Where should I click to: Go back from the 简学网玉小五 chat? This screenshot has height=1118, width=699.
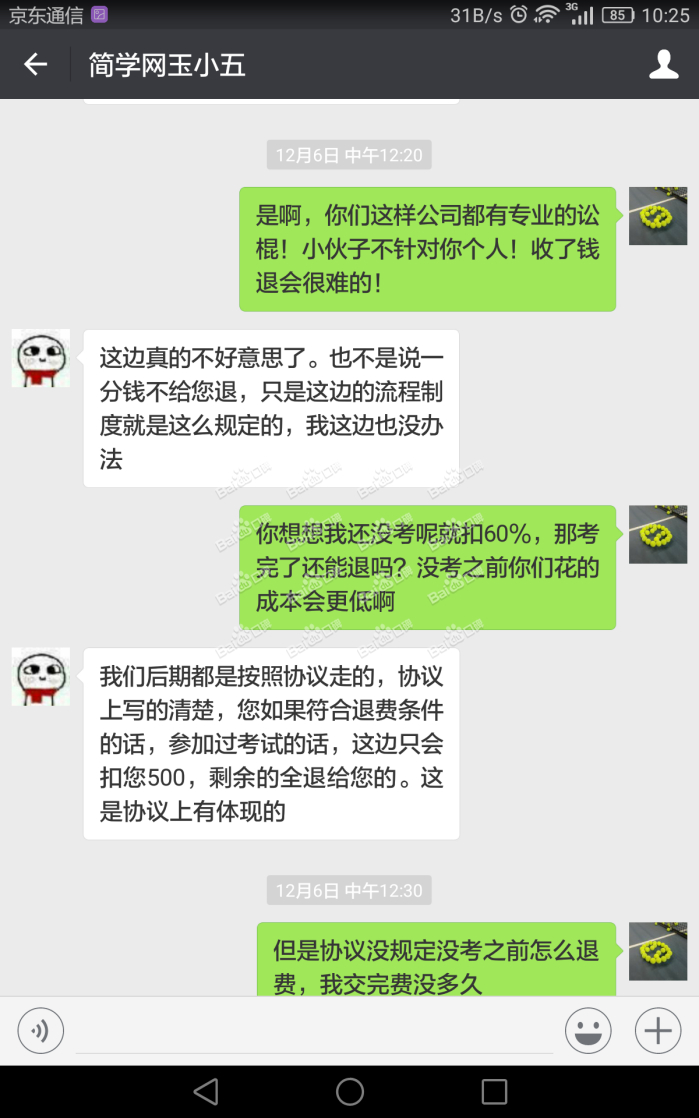[x=36, y=65]
